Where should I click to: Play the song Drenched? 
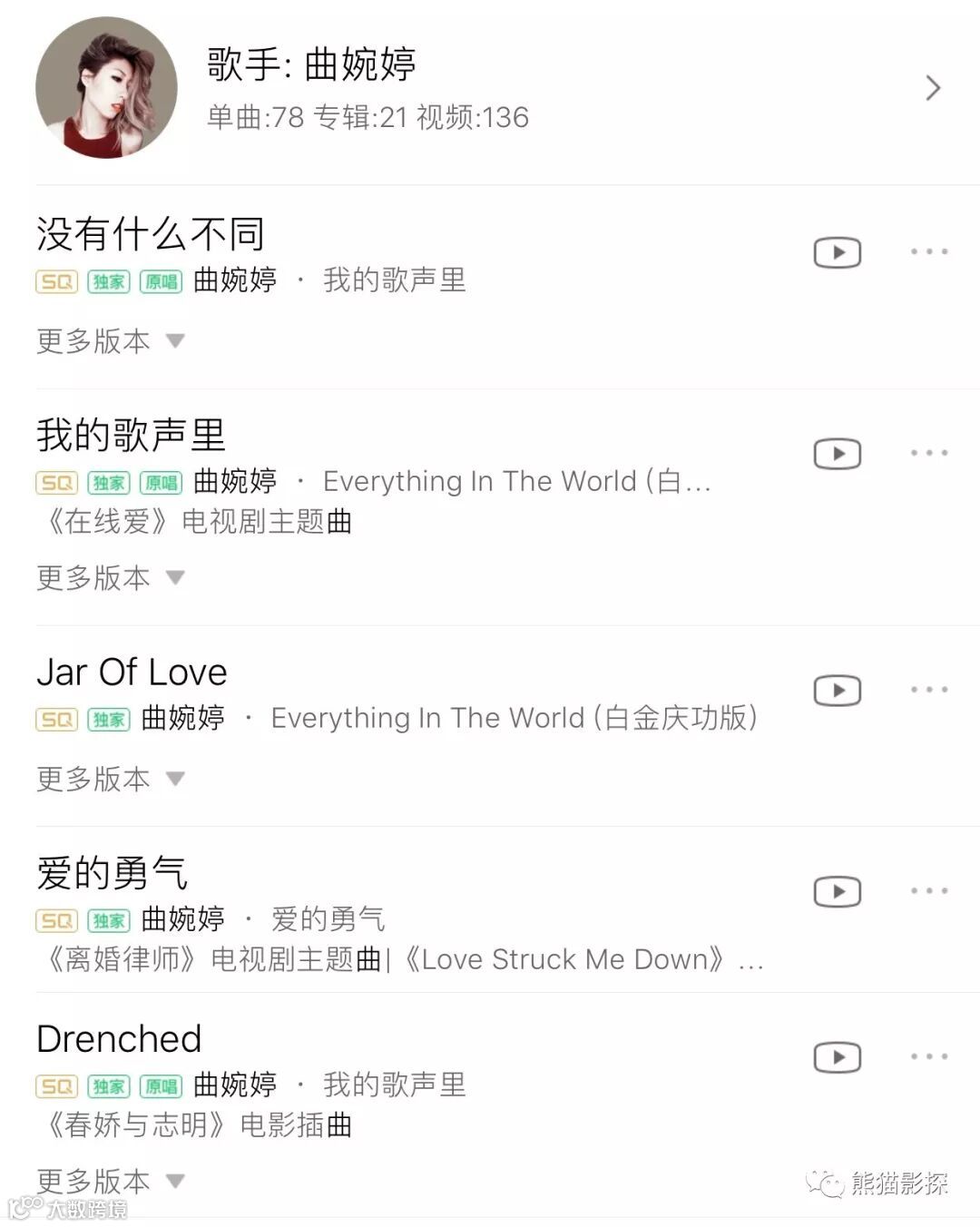click(119, 1039)
